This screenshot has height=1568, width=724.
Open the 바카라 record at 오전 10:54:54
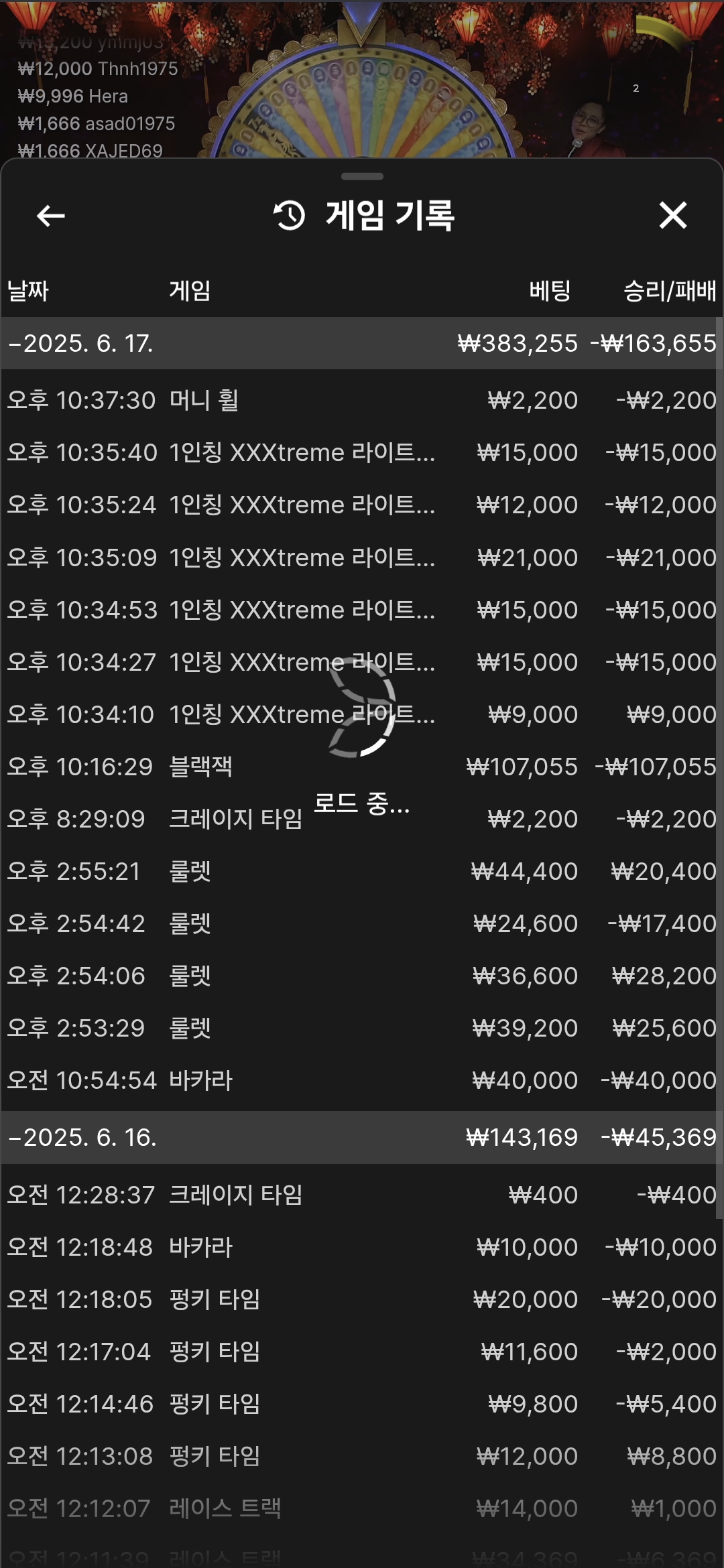pos(362,1080)
